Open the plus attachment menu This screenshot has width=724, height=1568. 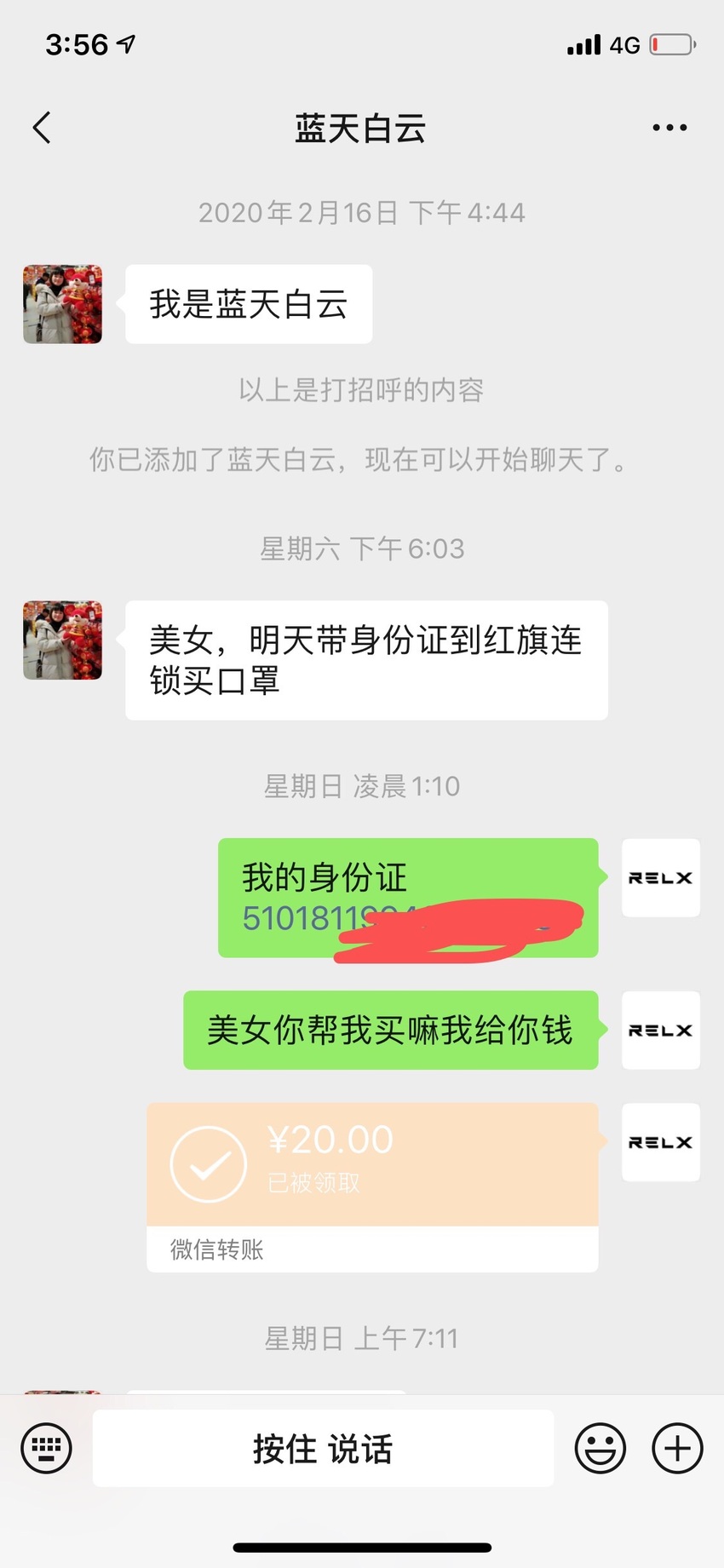click(677, 1448)
